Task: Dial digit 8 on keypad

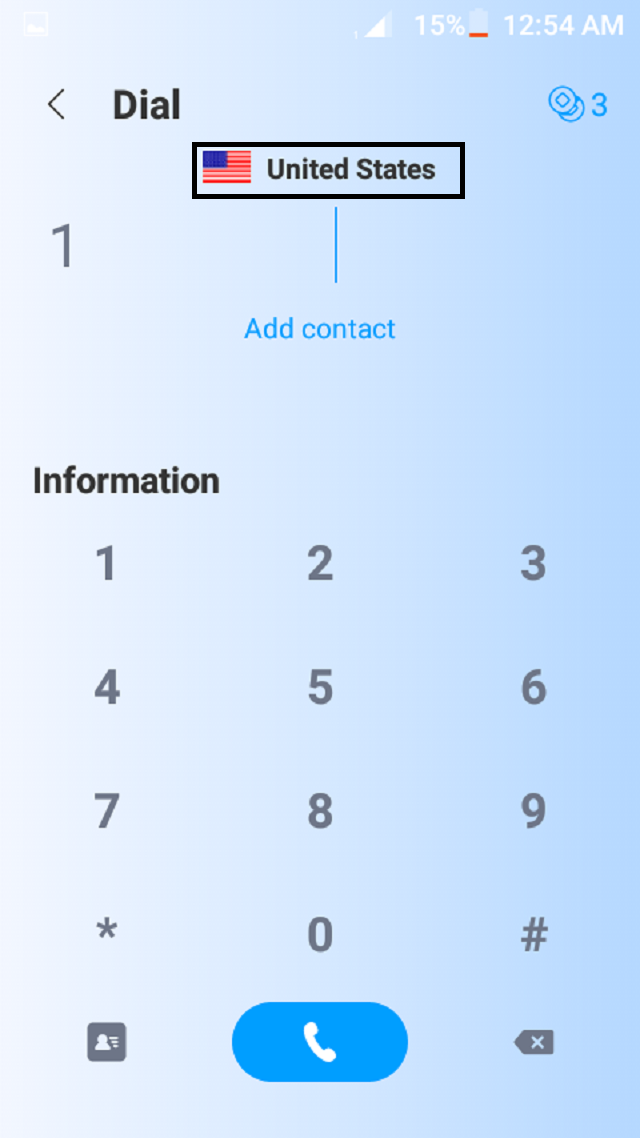Action: tap(320, 811)
